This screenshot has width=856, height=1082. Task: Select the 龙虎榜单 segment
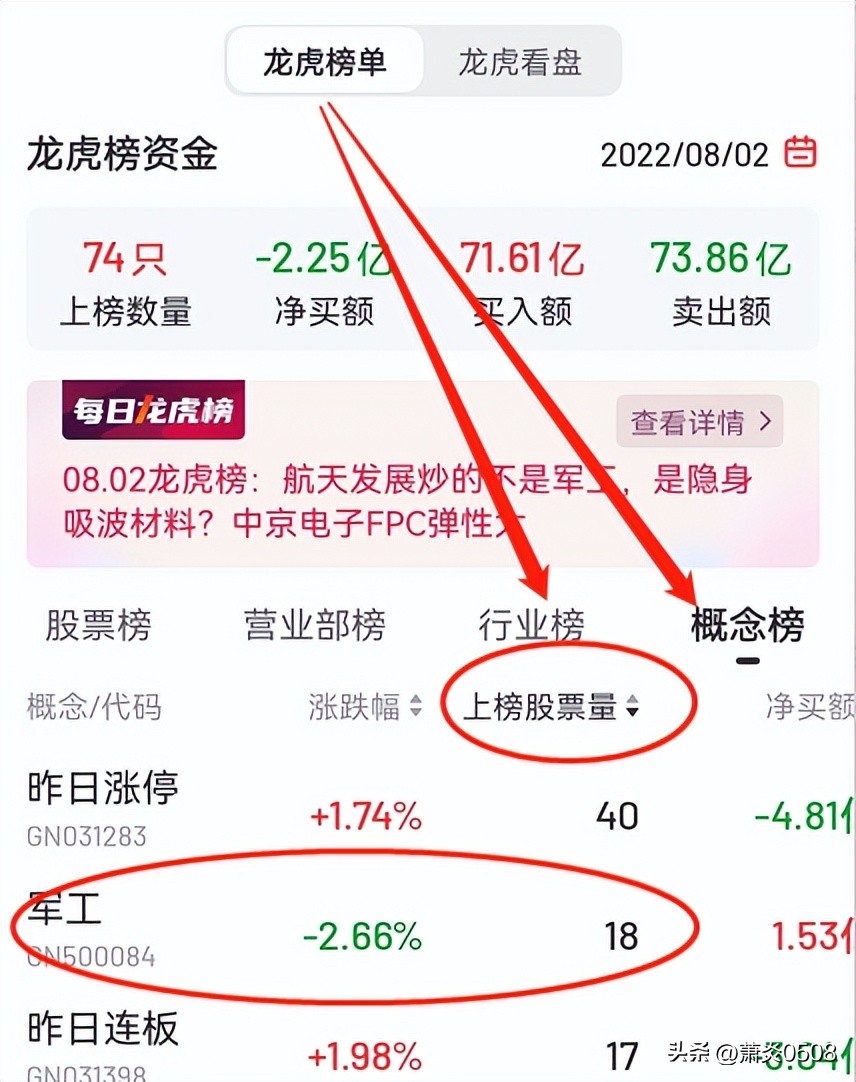[x=324, y=62]
